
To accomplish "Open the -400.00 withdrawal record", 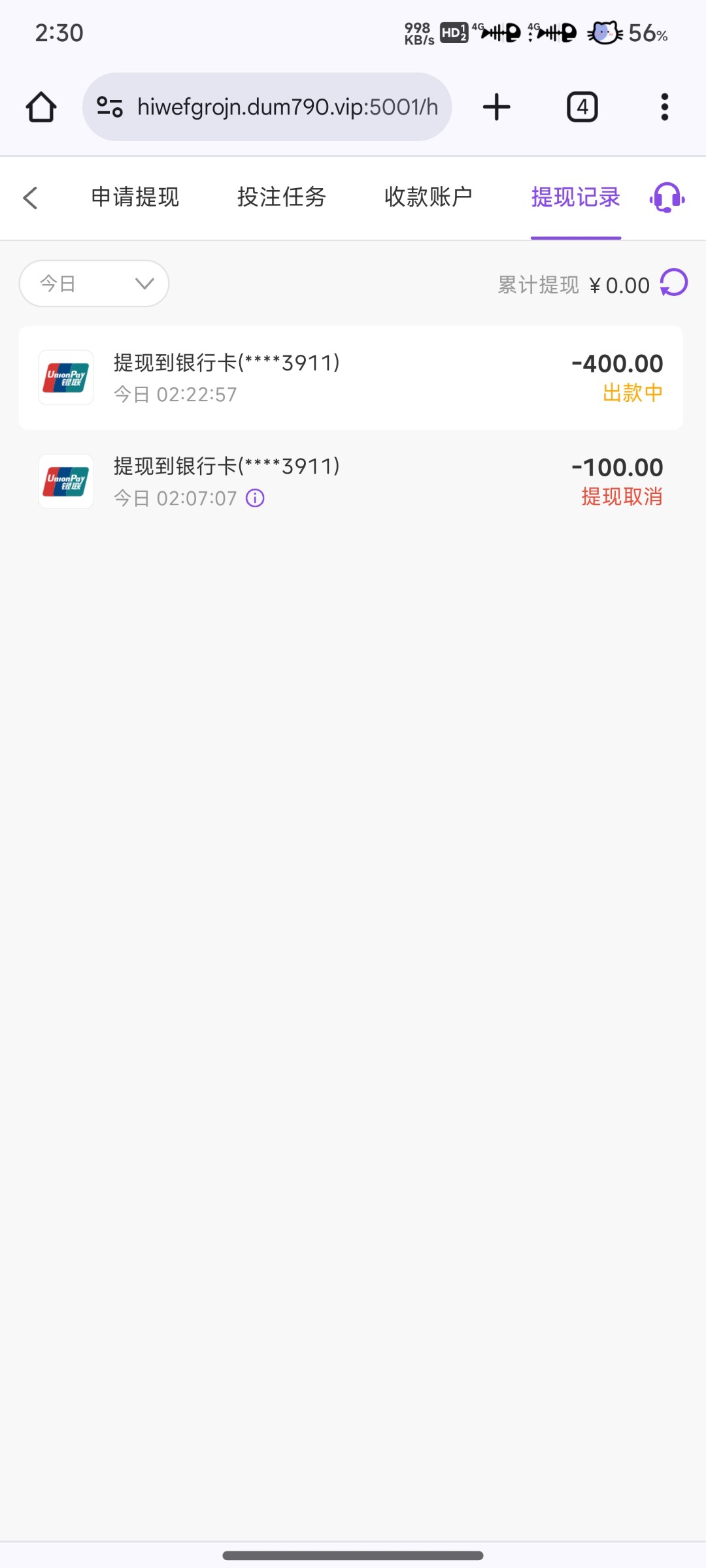I will coord(351,378).
